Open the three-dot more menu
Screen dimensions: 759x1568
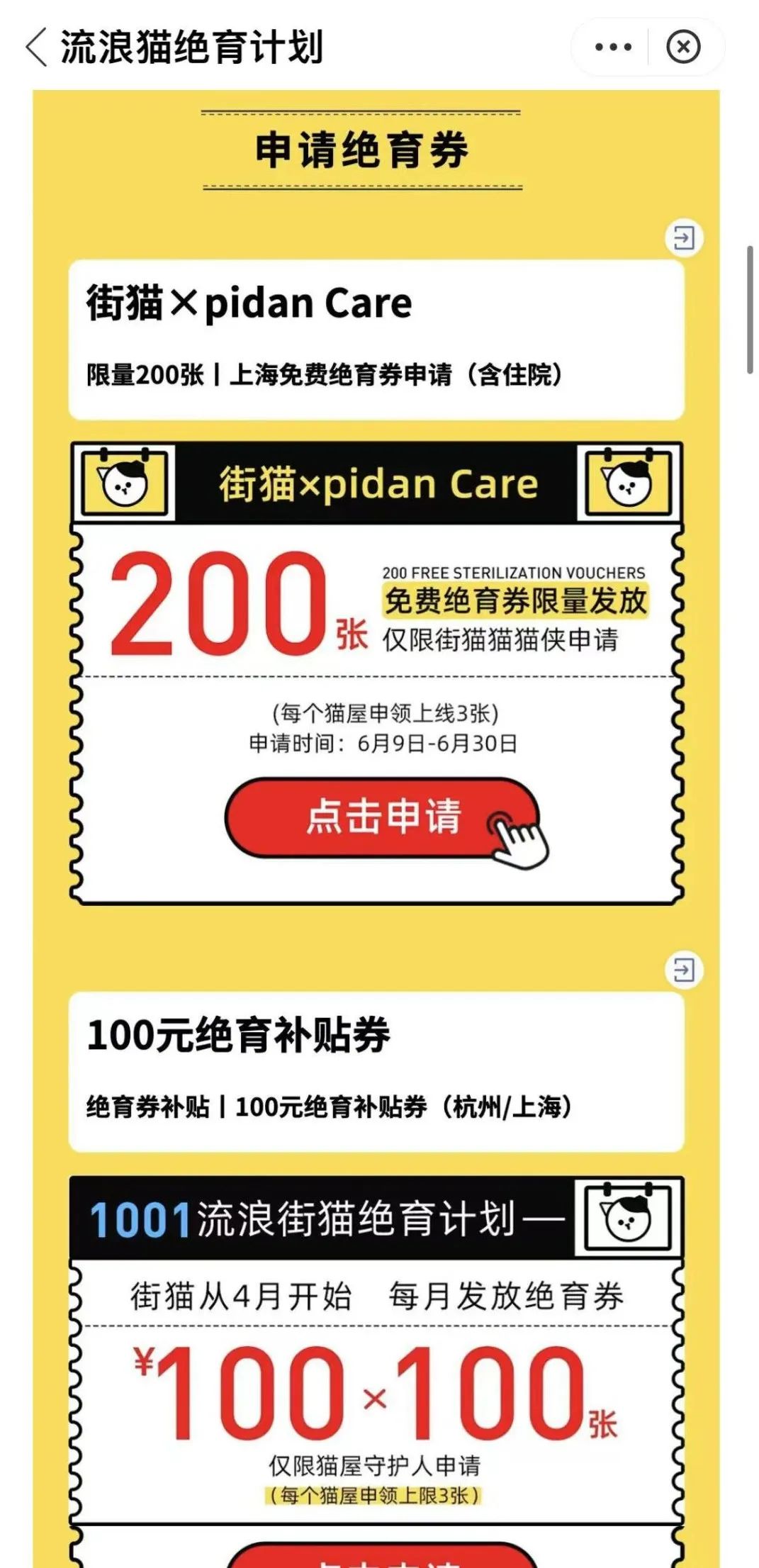coord(613,47)
